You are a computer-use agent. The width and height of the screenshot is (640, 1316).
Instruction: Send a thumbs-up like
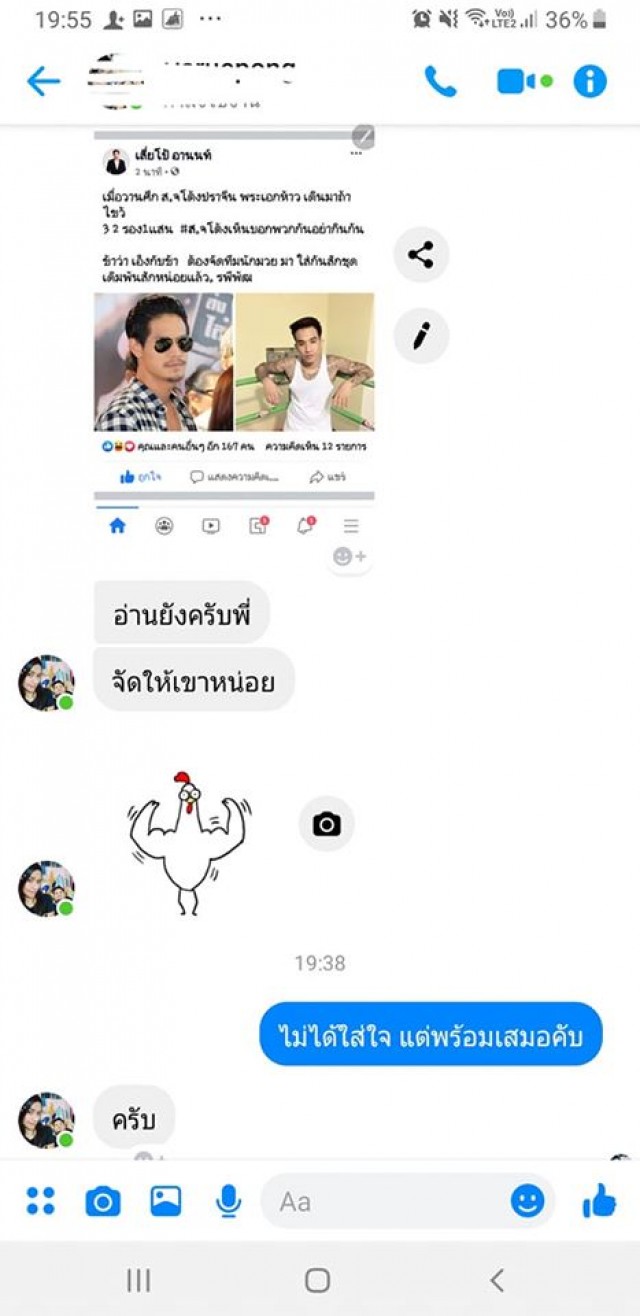[x=599, y=1201]
